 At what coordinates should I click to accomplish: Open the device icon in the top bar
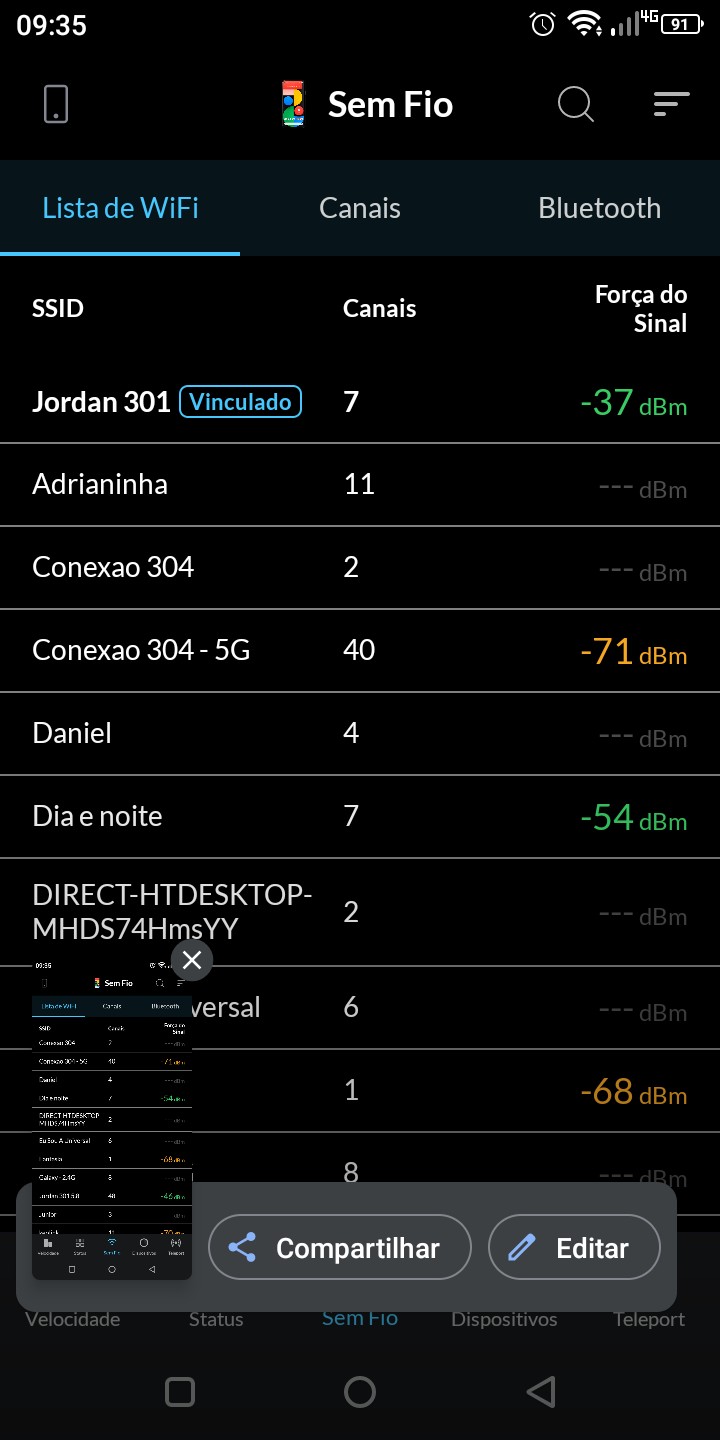[x=56, y=104]
